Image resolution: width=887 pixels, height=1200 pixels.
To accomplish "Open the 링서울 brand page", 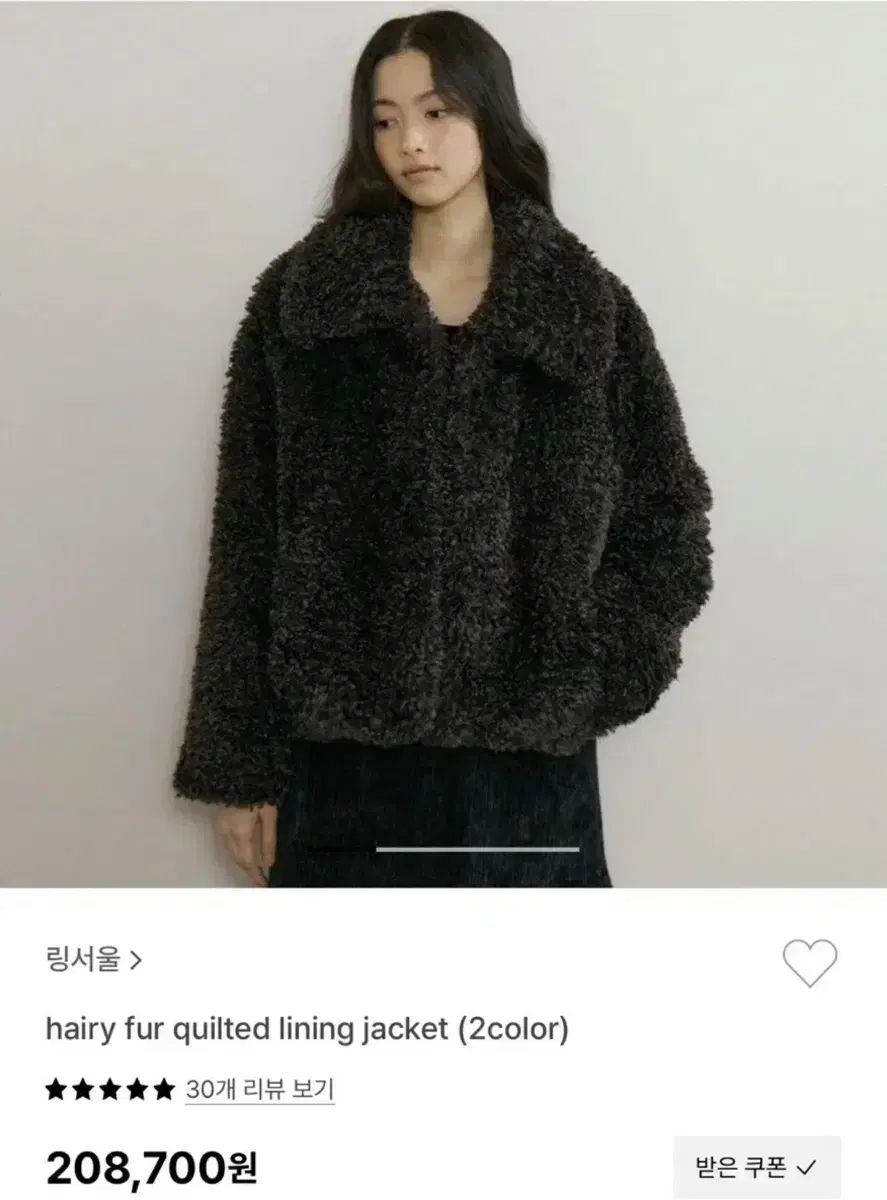I will coord(93,960).
